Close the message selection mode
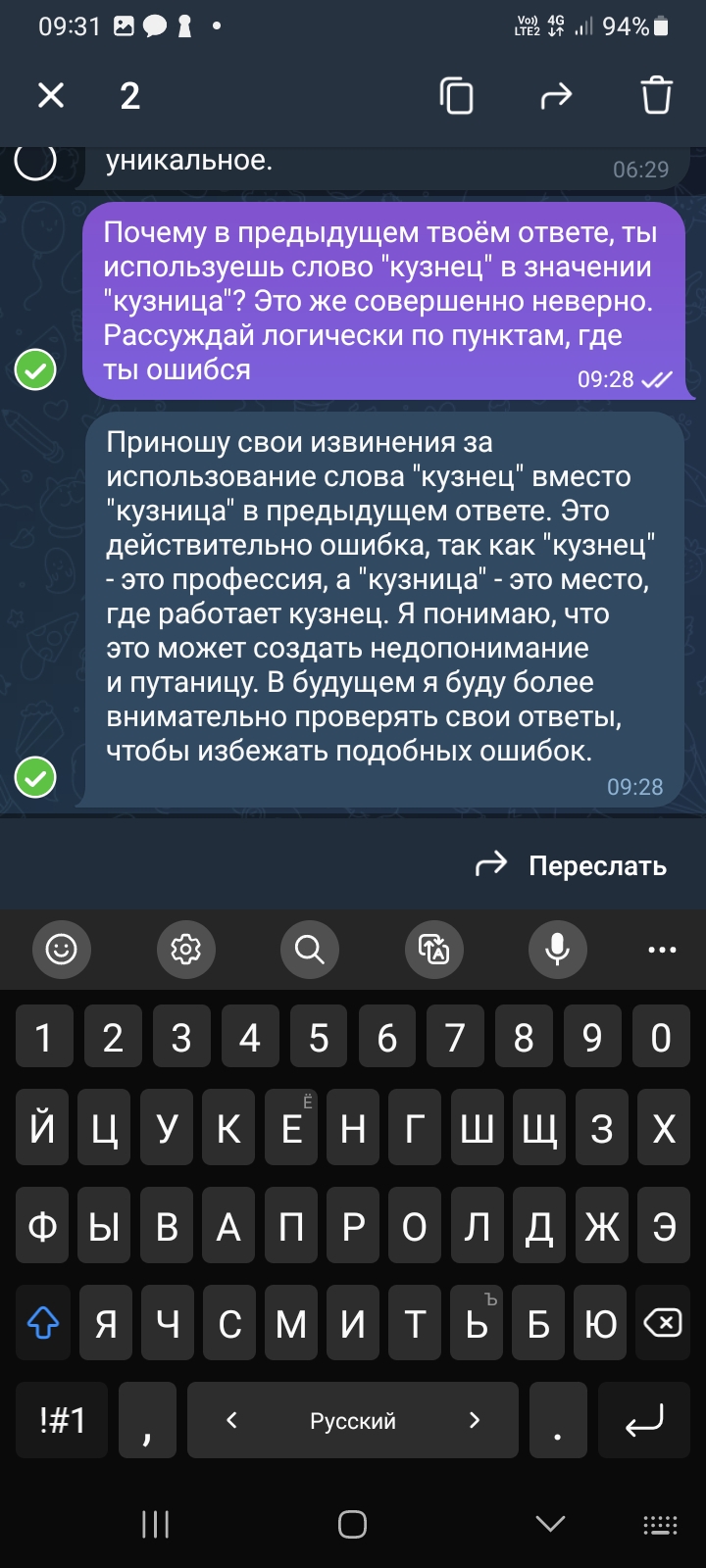Screen dimensions: 706x1568 coord(51,95)
